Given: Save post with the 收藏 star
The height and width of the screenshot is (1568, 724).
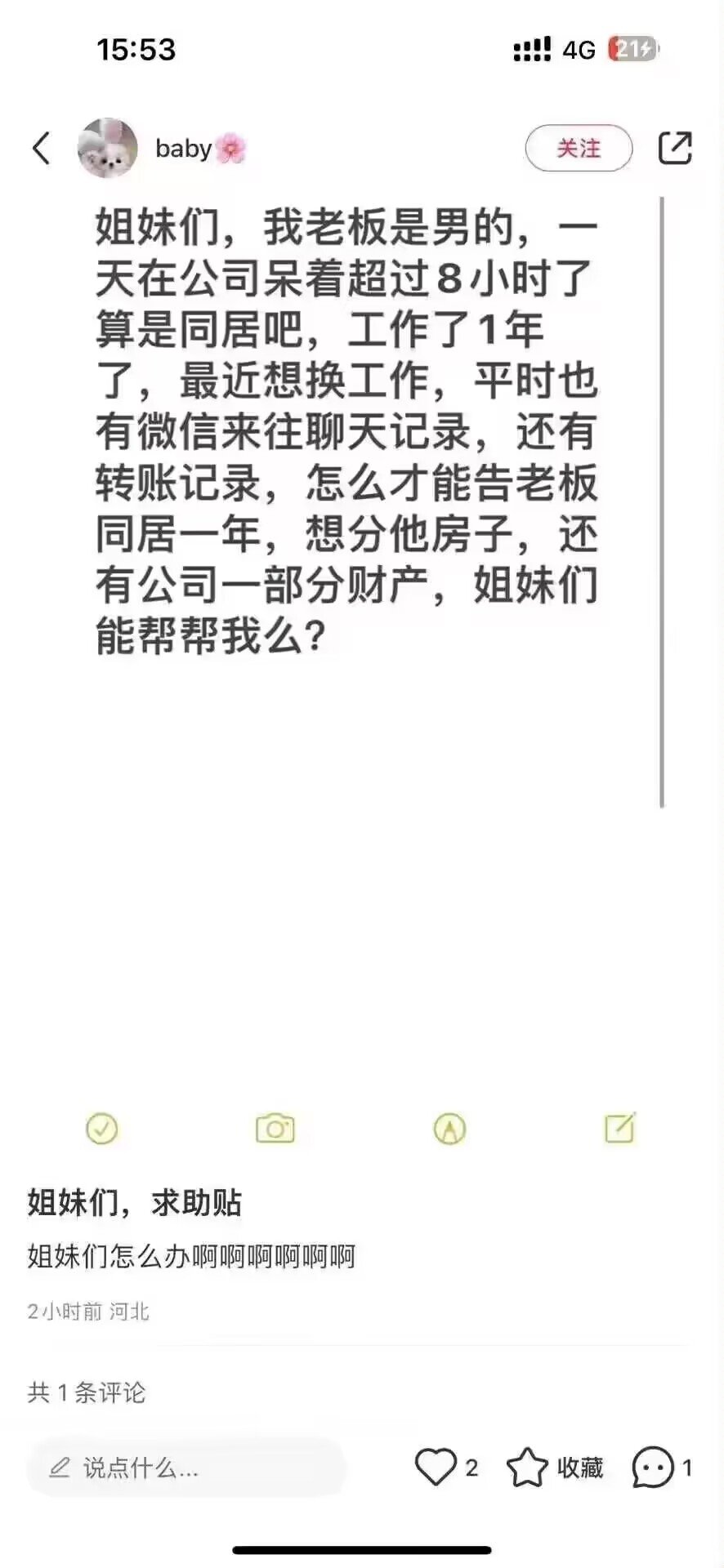Looking at the screenshot, I should point(527,1467).
